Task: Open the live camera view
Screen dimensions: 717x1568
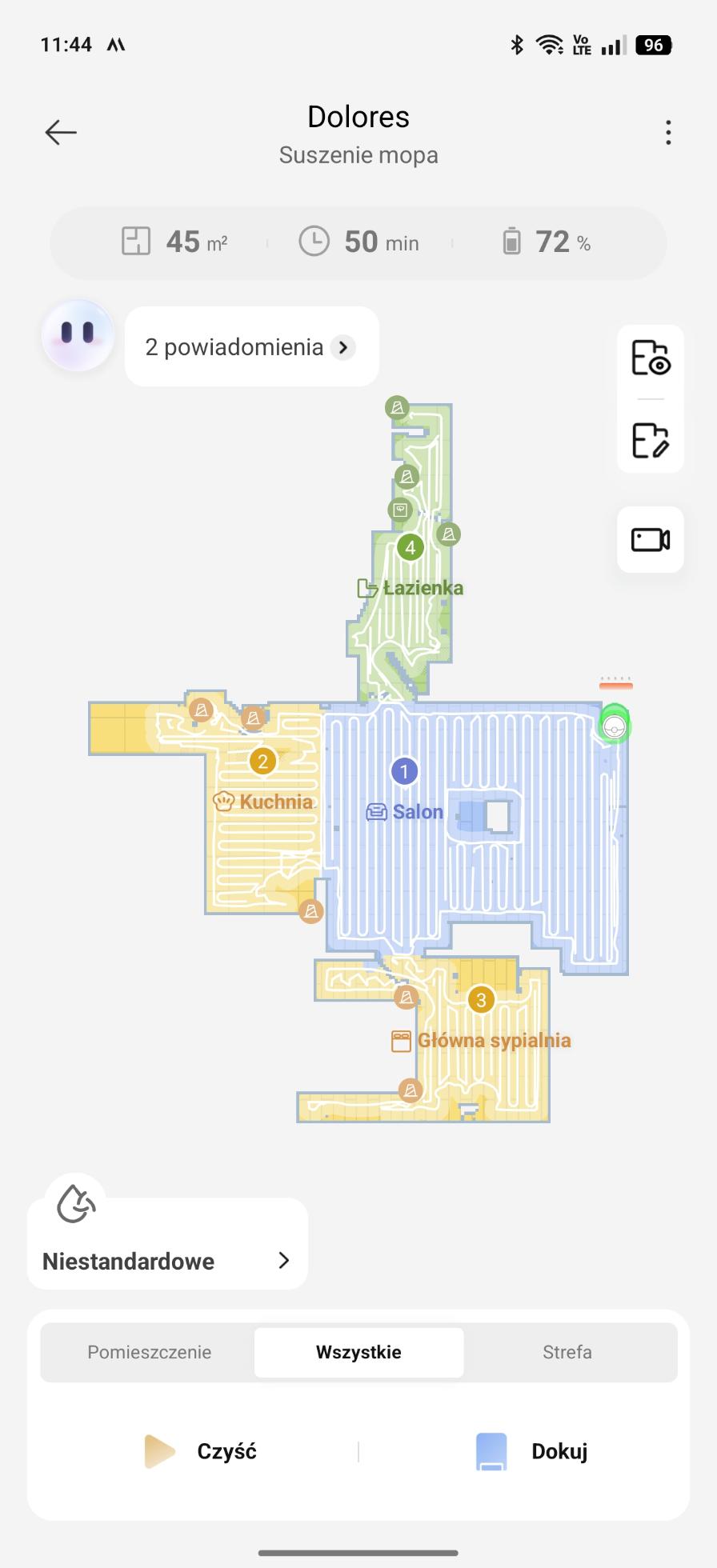Action: 650,540
